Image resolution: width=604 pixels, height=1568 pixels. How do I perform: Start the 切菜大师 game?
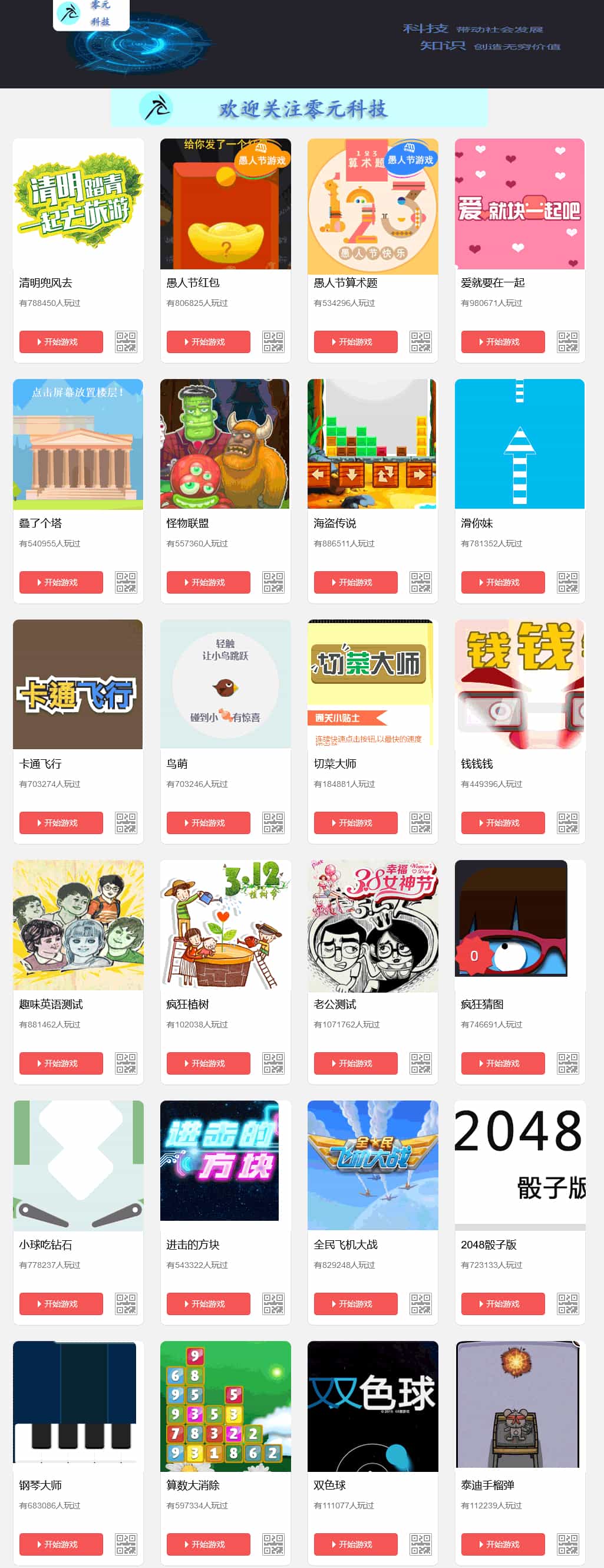355,822
